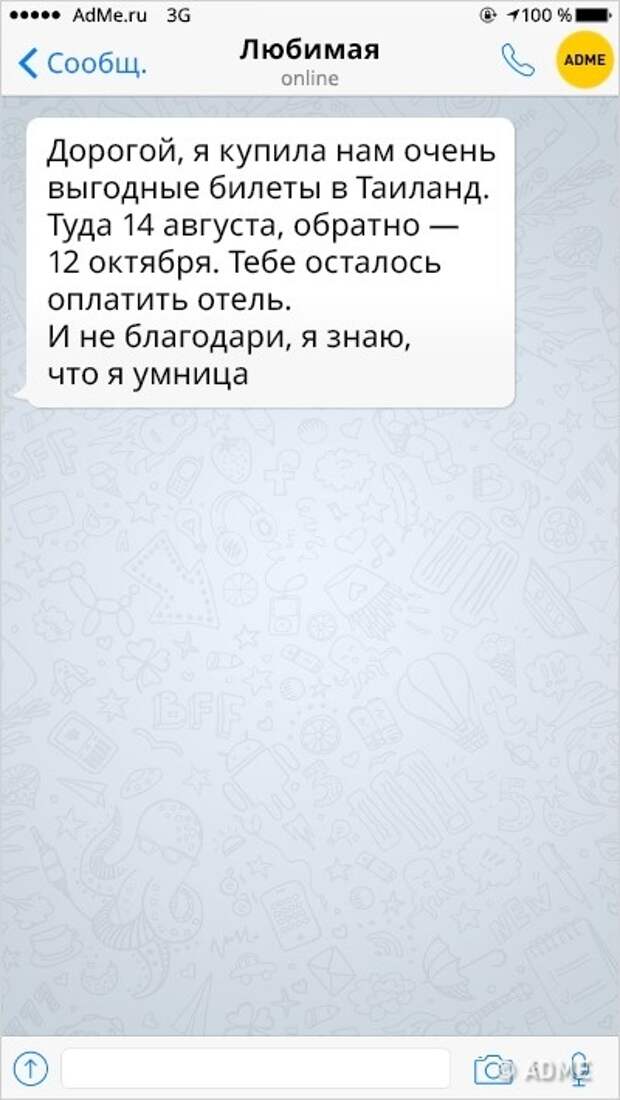Open Любимая contact info header
The width and height of the screenshot is (620, 1100).
click(x=309, y=61)
